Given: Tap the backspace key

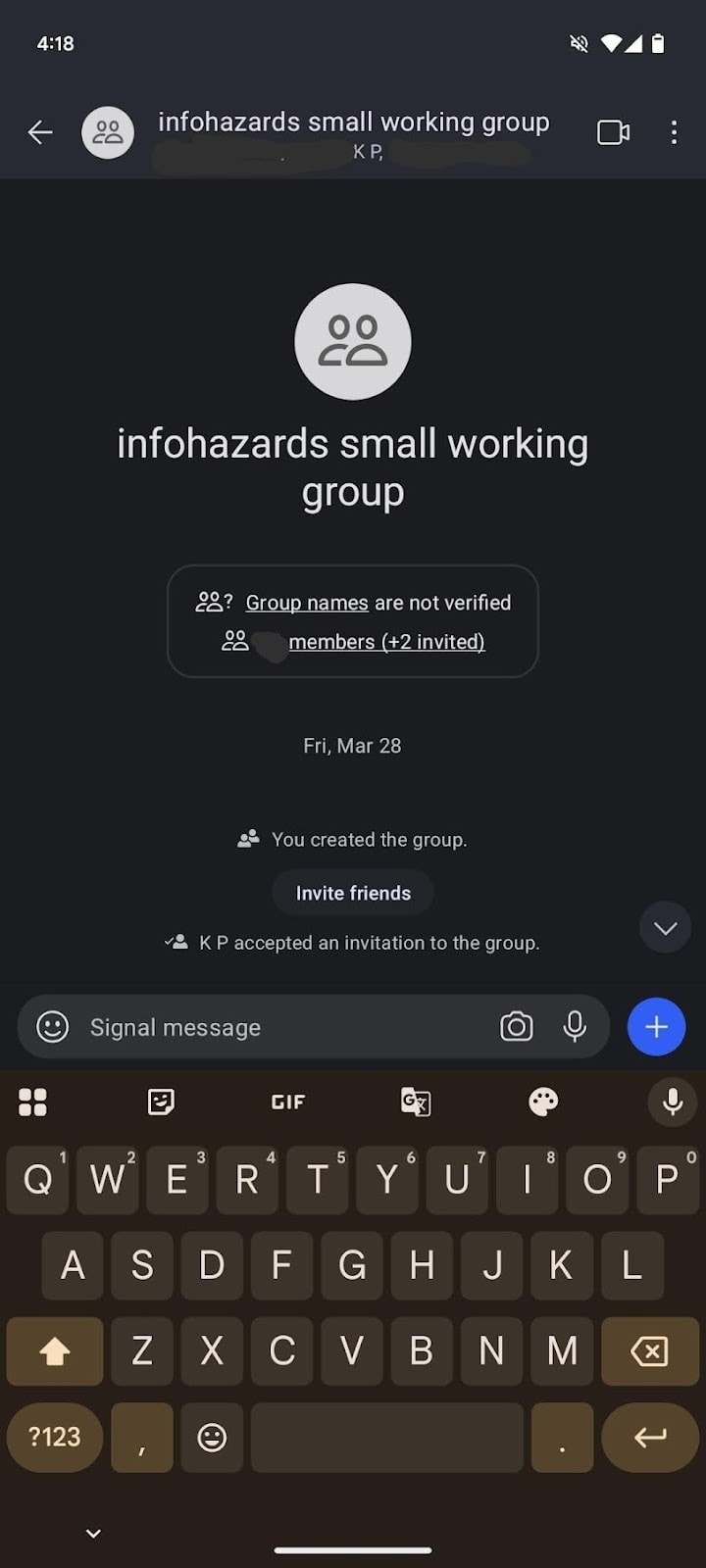Looking at the screenshot, I should [649, 1351].
